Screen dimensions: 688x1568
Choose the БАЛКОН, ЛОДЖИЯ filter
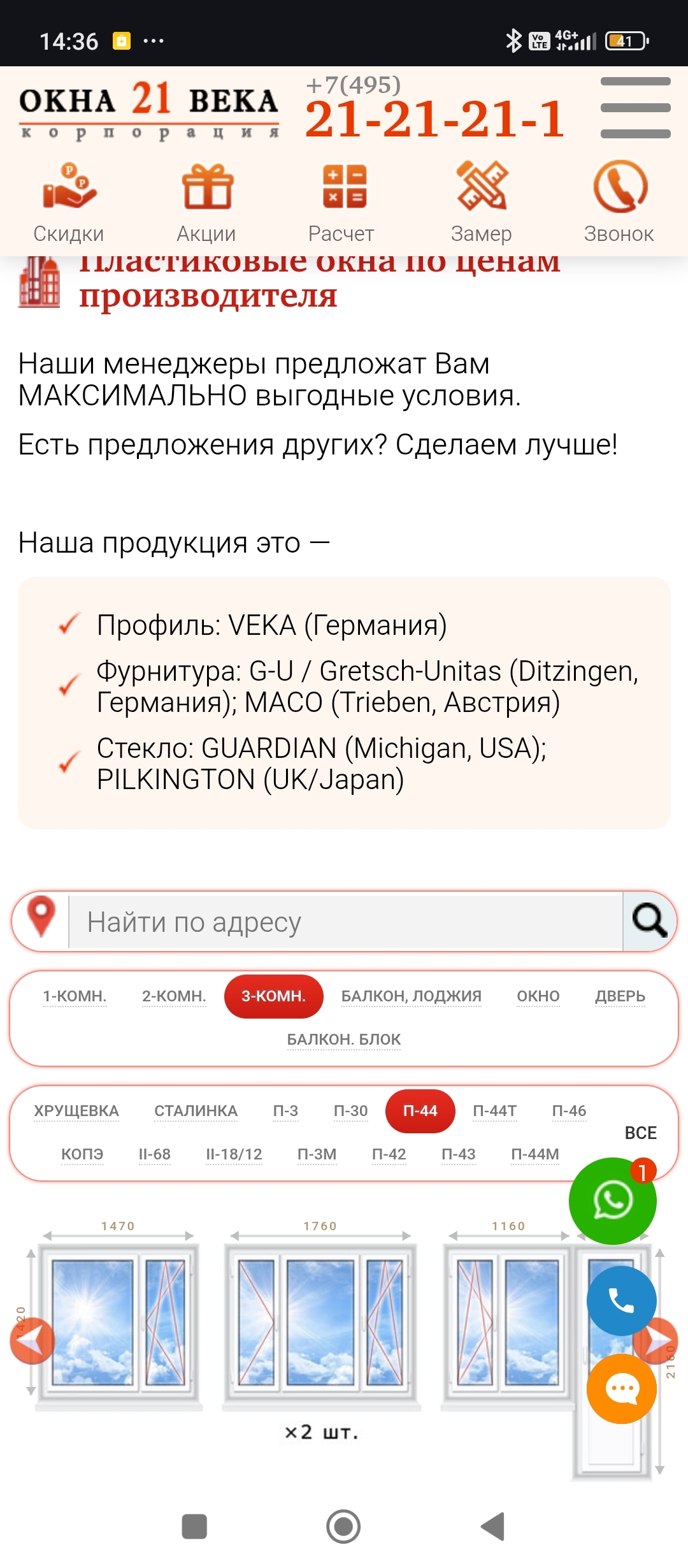[411, 996]
